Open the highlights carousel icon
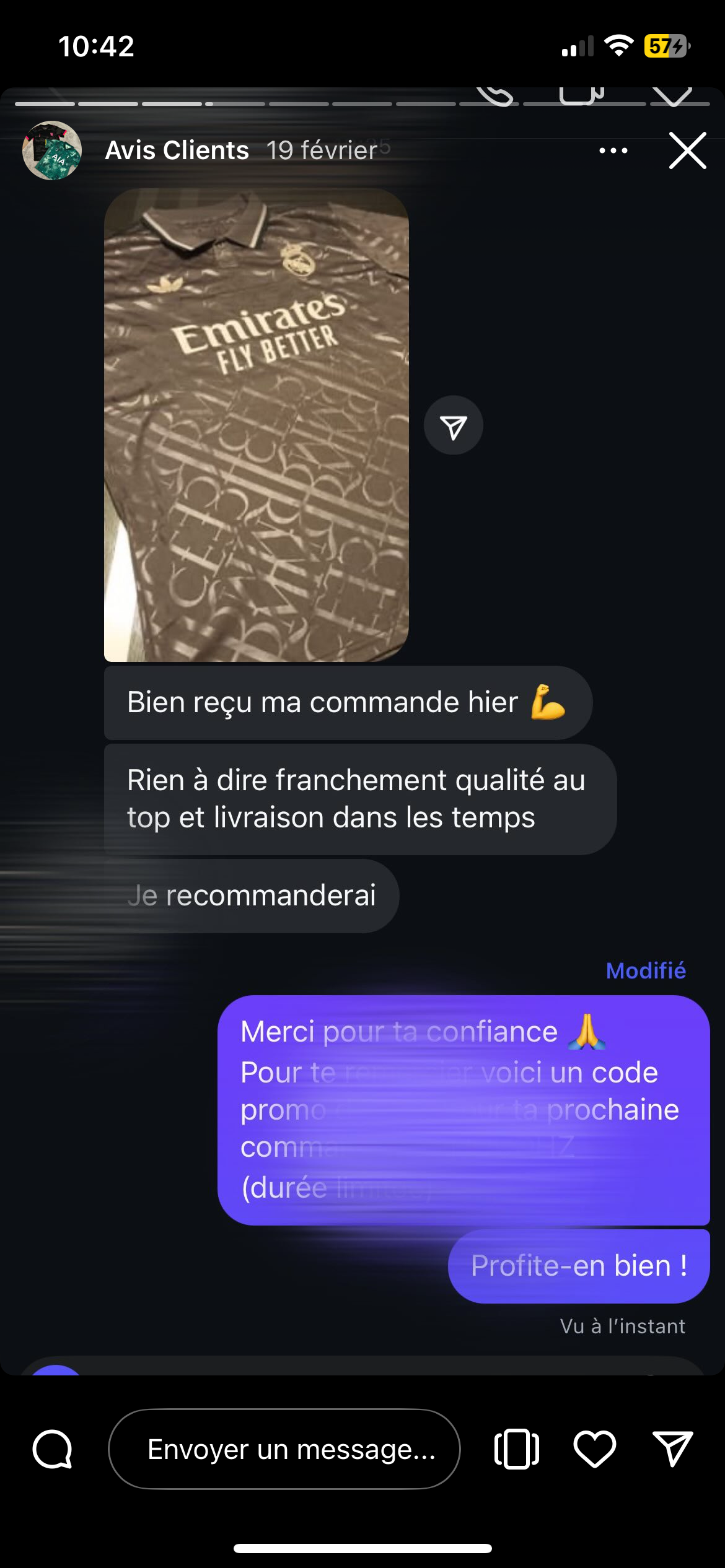 click(x=516, y=1449)
